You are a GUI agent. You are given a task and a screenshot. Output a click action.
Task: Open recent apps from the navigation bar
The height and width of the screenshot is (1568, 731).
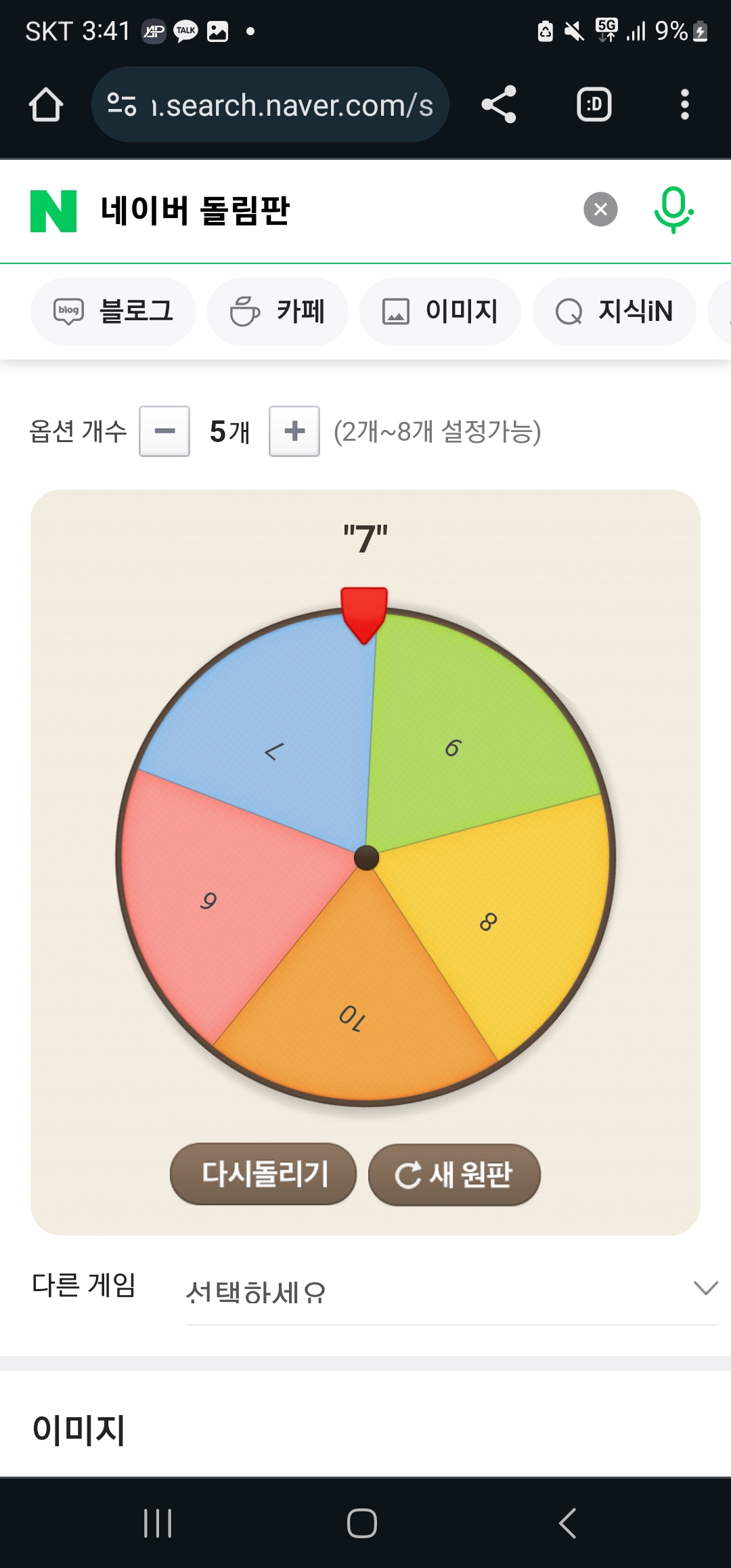point(158,1523)
